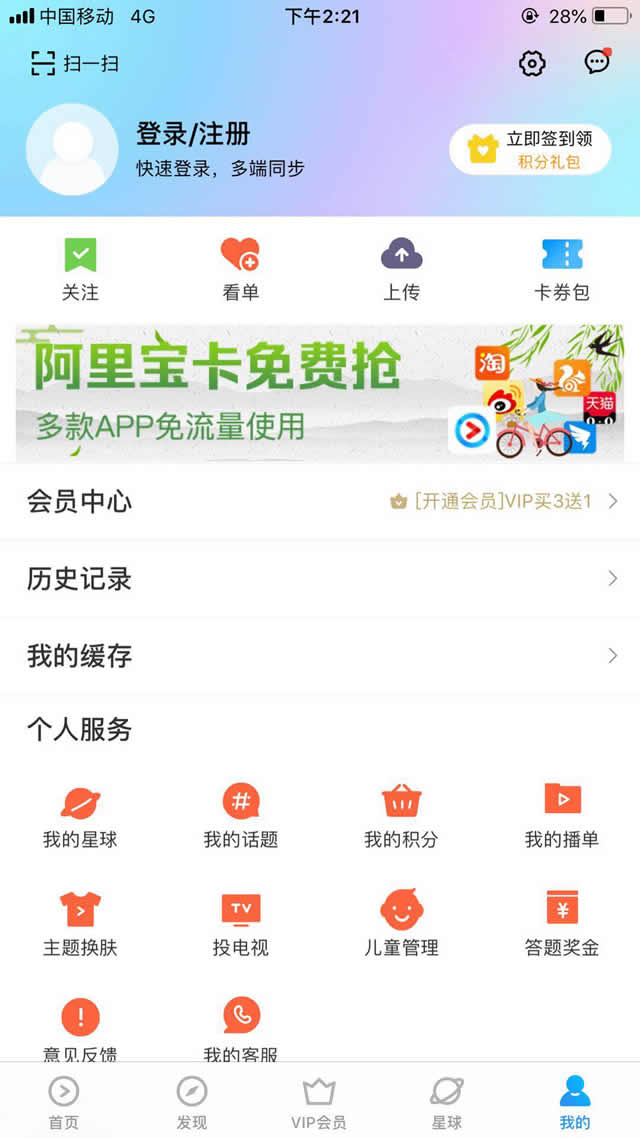Open 历史记录 watch history
The width and height of the screenshot is (640, 1138).
pos(320,578)
